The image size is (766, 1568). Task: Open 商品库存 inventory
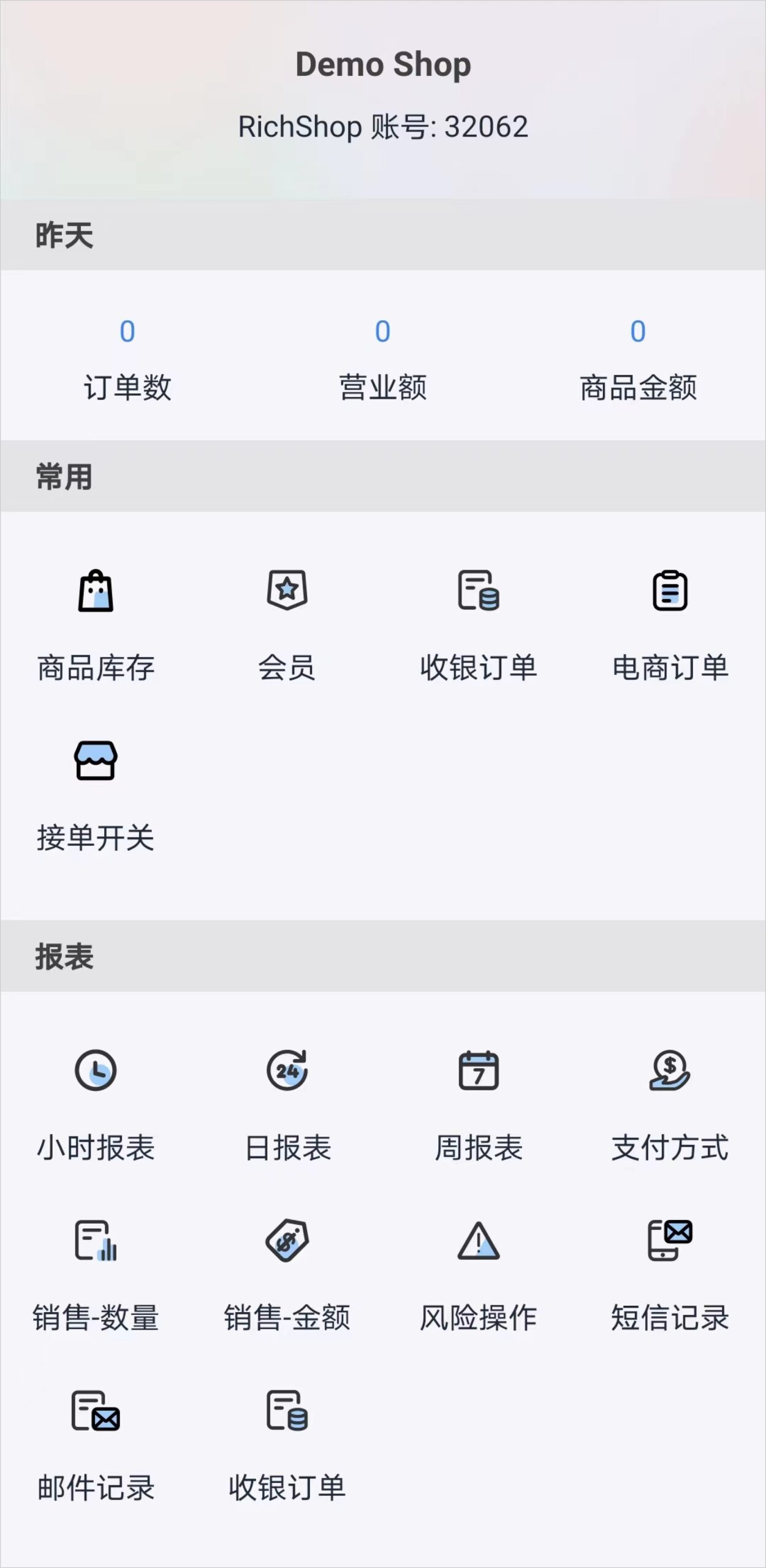tap(96, 625)
